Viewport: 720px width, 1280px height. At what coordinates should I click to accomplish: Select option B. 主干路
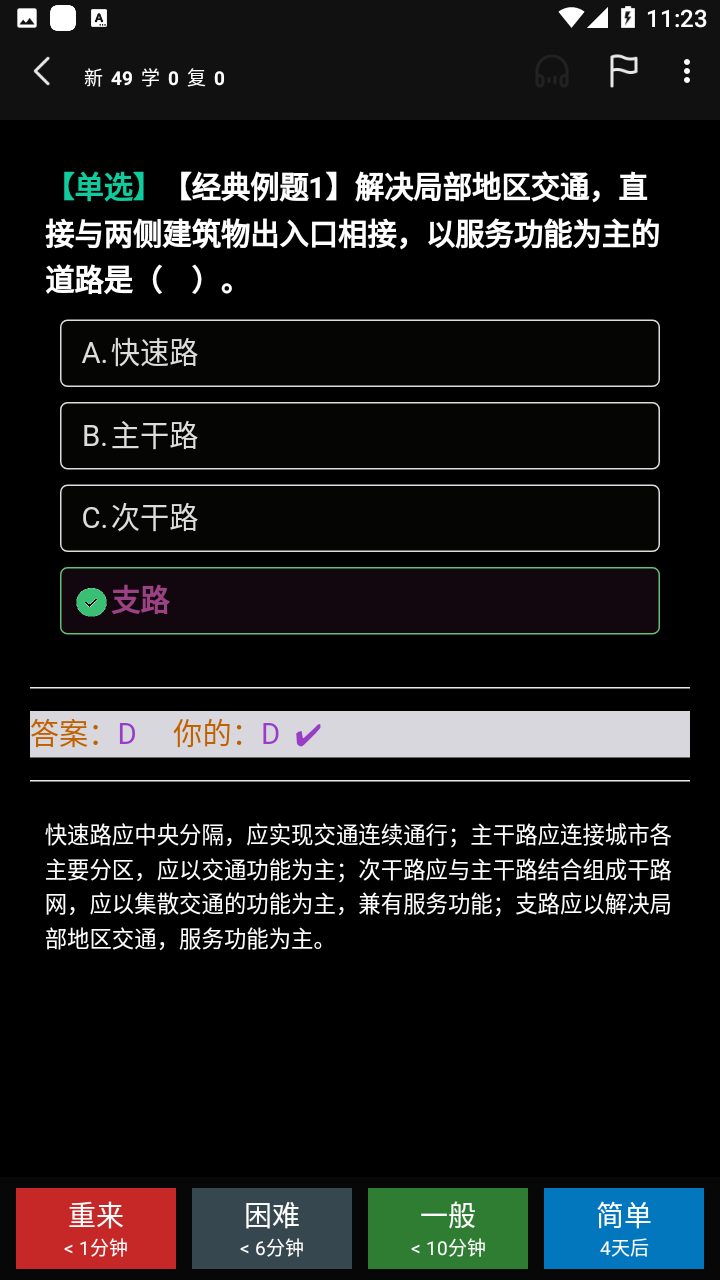[x=360, y=436]
